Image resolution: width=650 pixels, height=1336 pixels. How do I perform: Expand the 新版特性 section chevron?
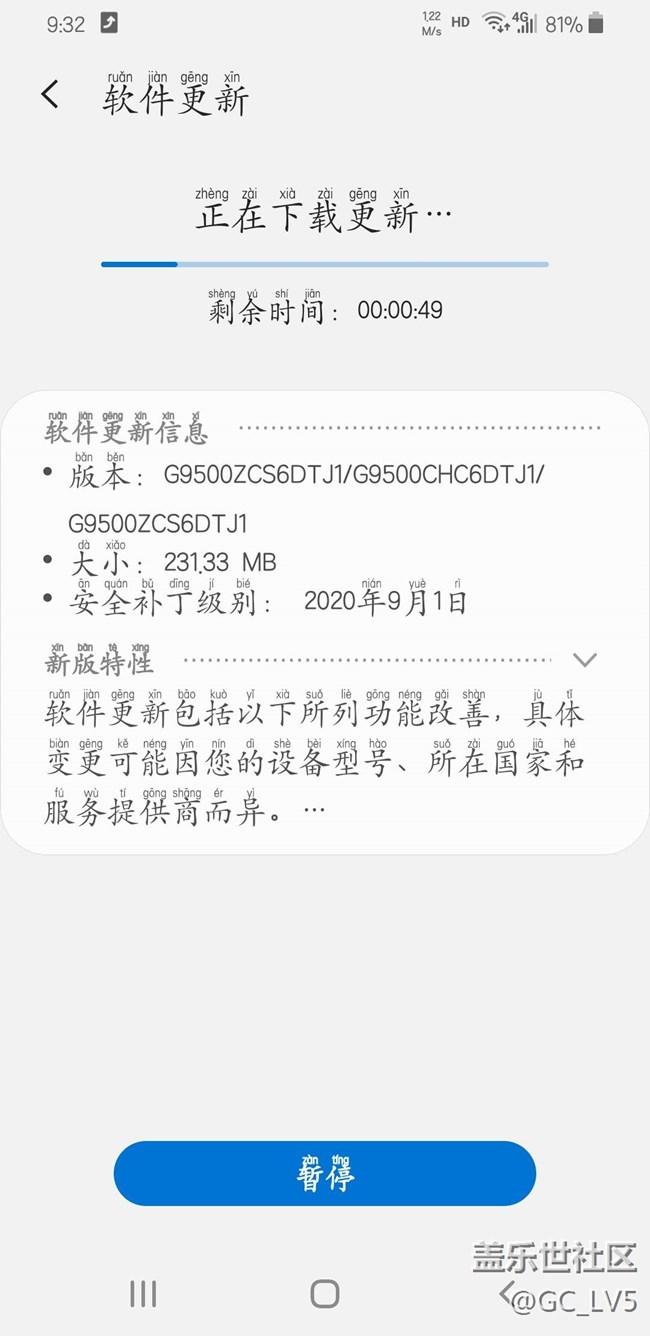pyautogui.click(x=585, y=660)
